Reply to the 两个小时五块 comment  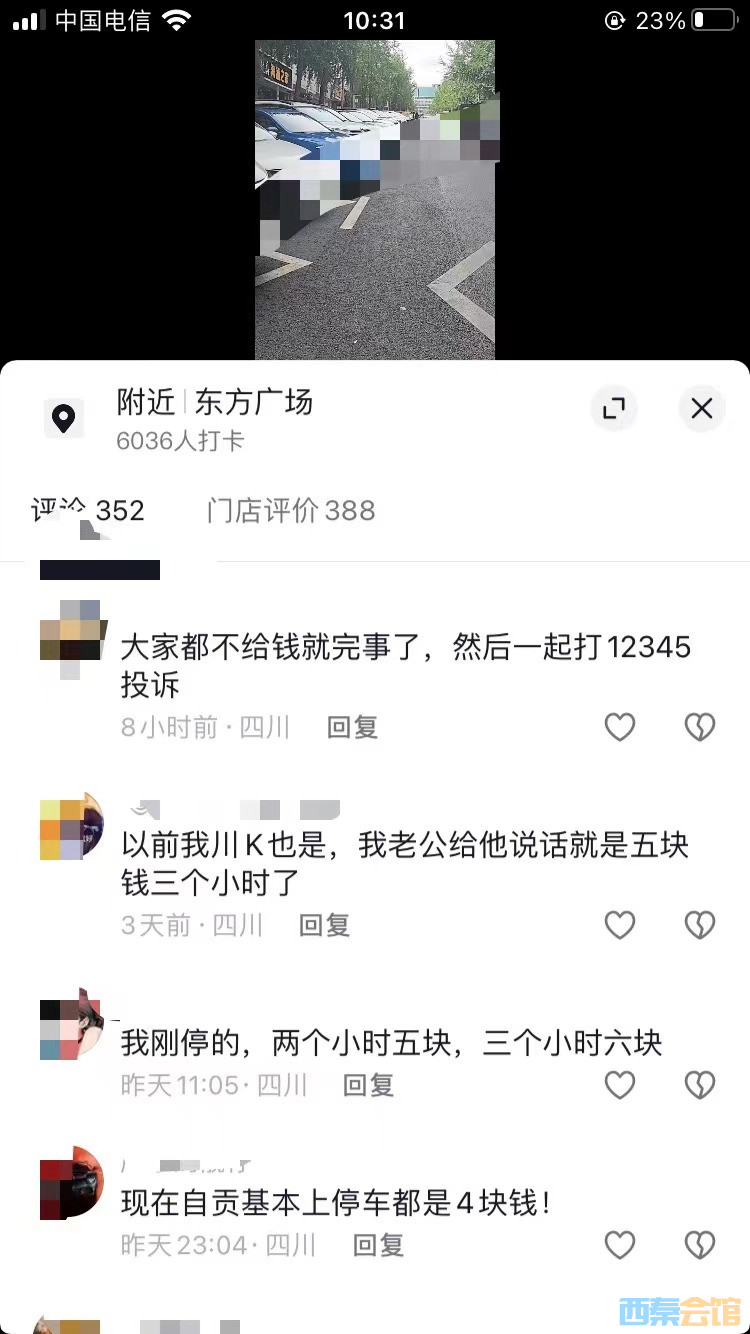click(x=369, y=1084)
